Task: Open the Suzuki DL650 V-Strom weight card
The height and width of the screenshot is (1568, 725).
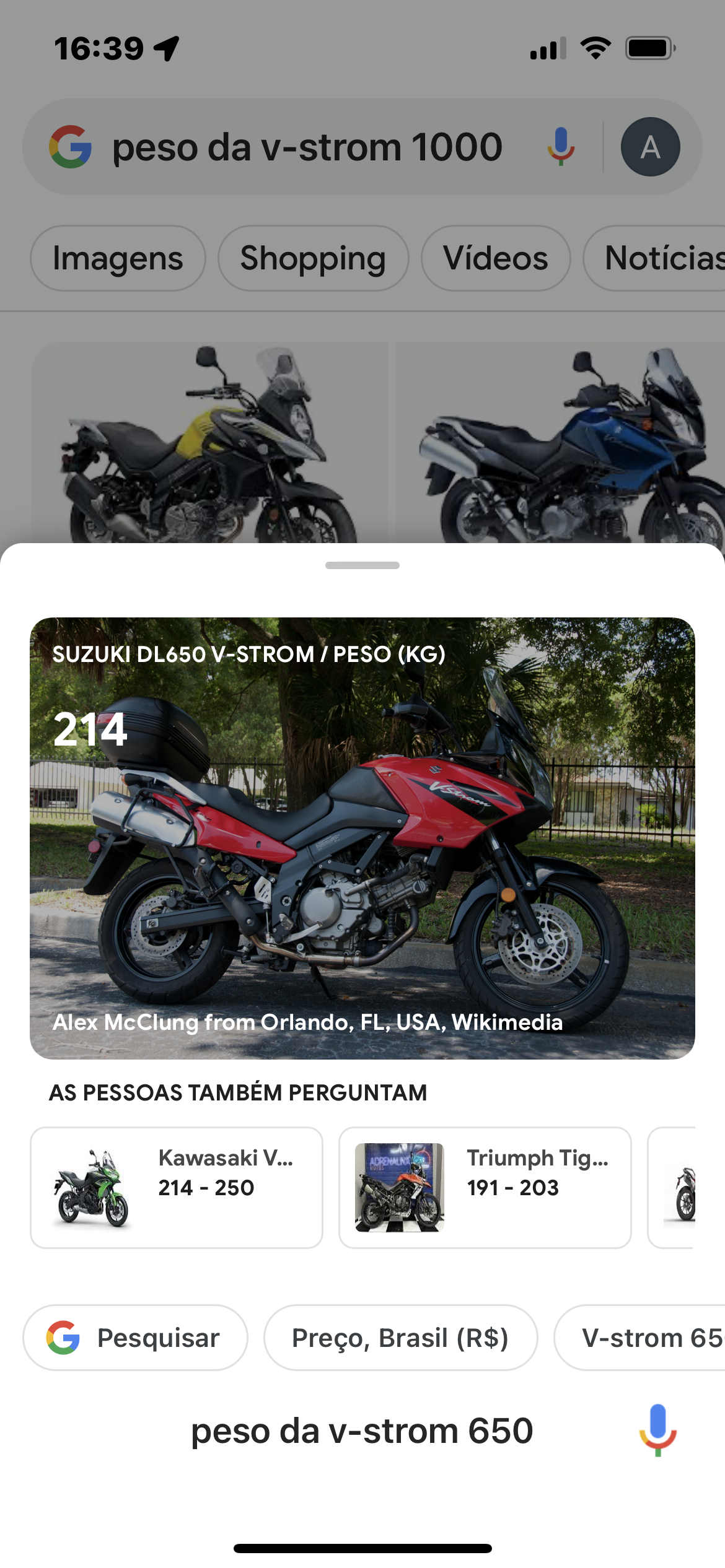Action: click(x=362, y=838)
